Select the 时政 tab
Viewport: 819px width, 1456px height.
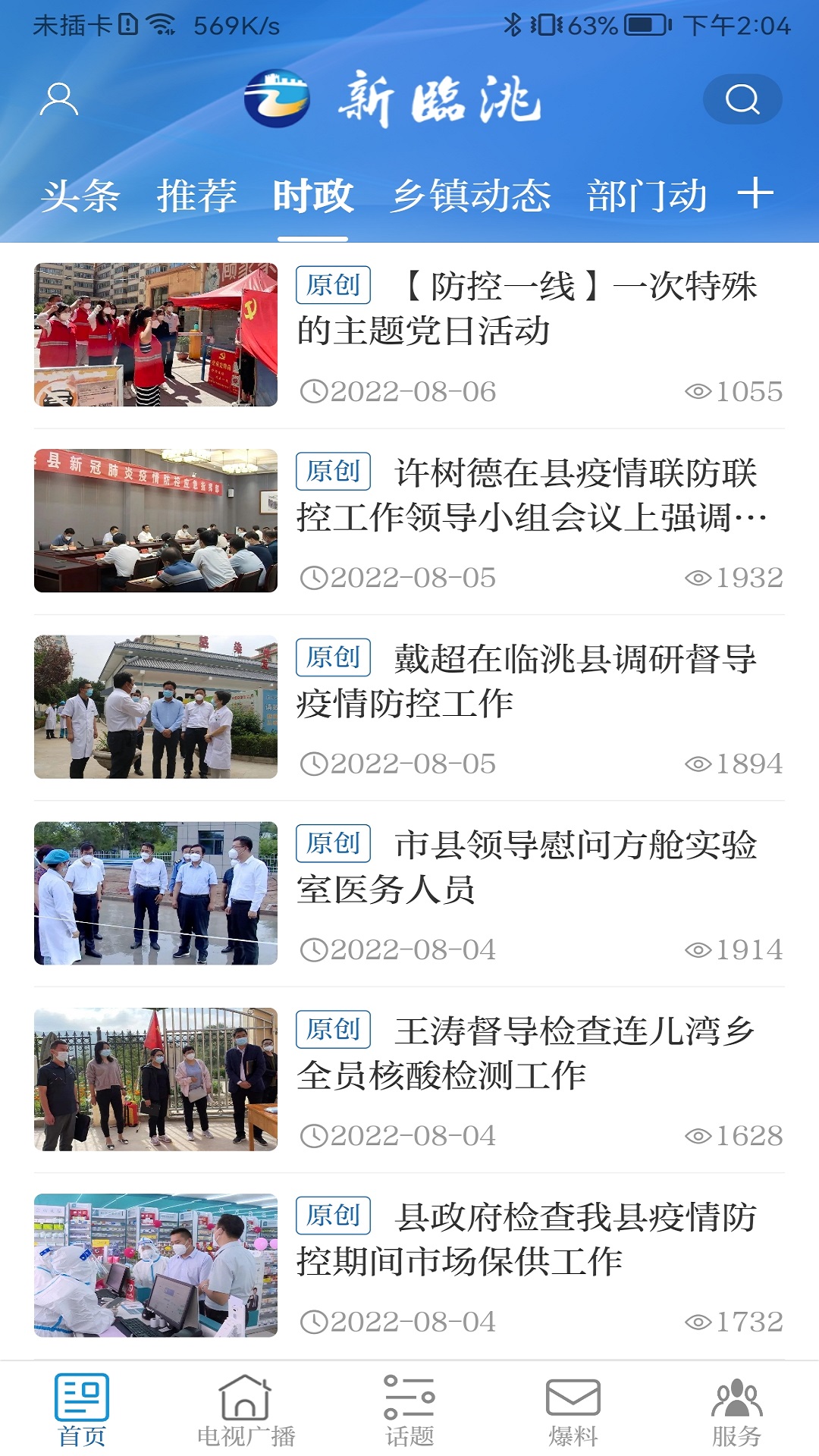[x=312, y=196]
